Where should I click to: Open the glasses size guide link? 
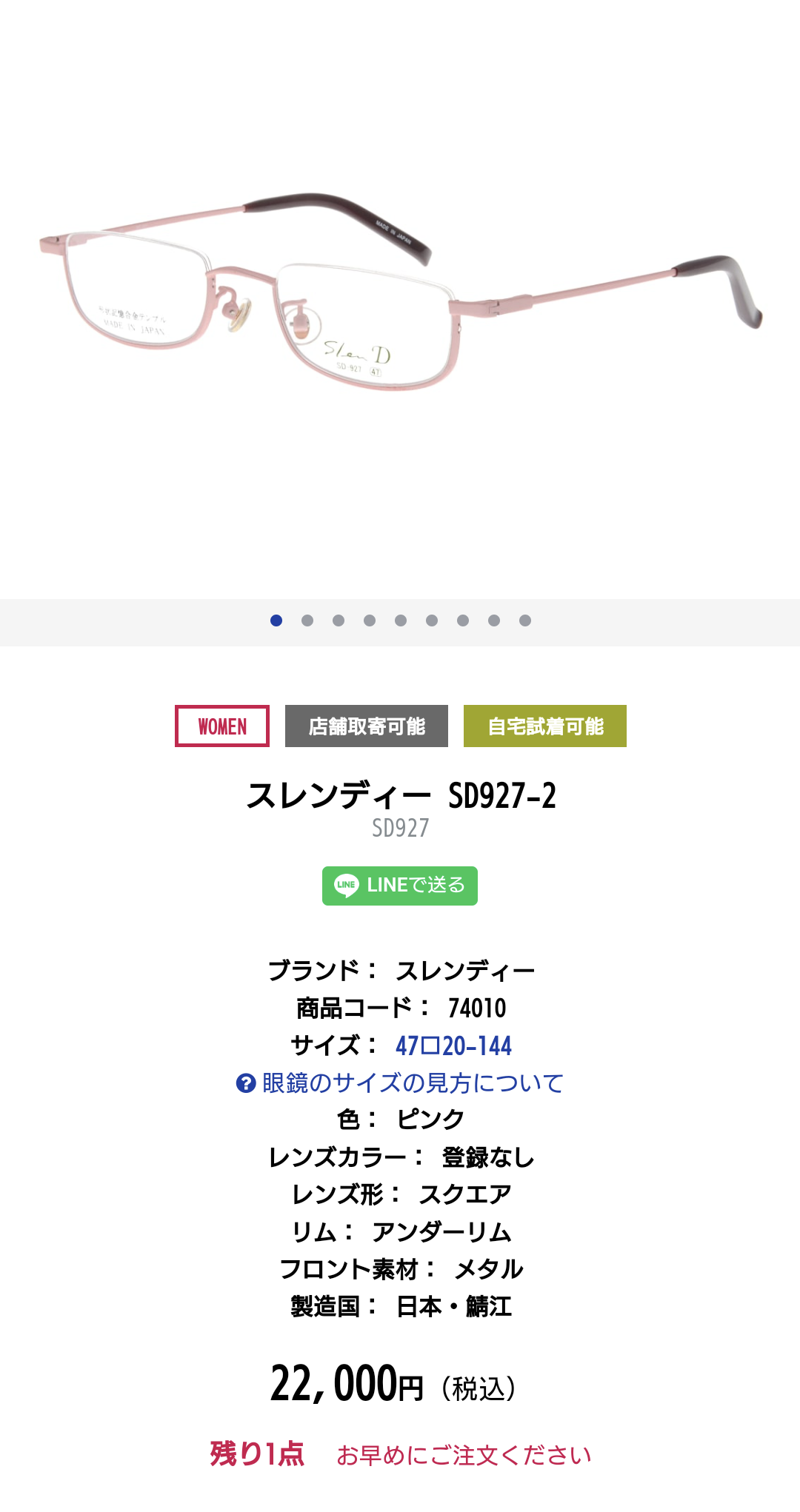pyautogui.click(x=400, y=1083)
